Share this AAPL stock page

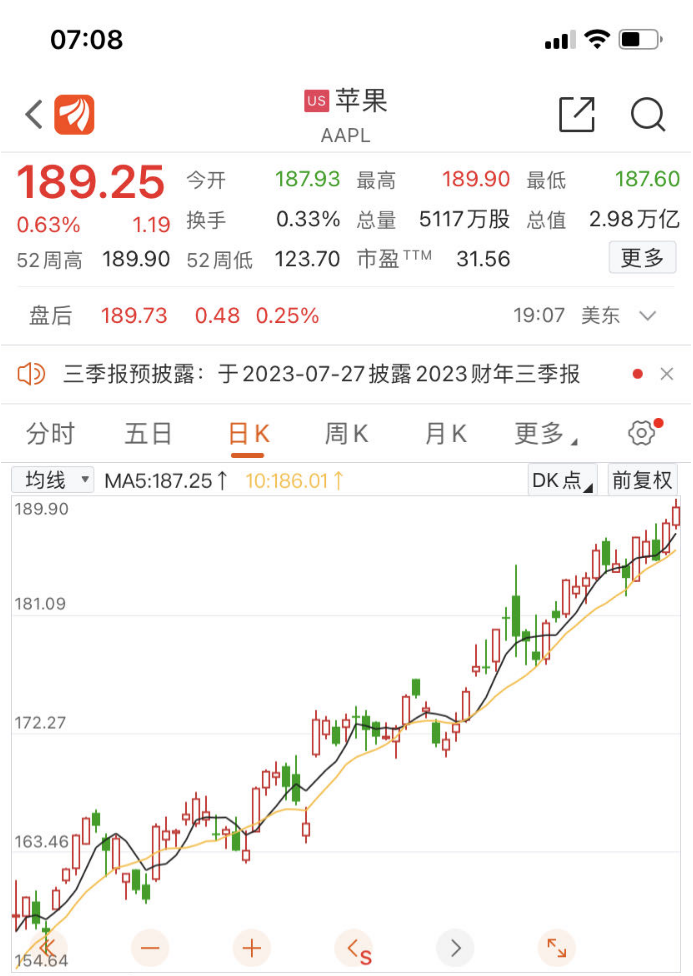[577, 115]
